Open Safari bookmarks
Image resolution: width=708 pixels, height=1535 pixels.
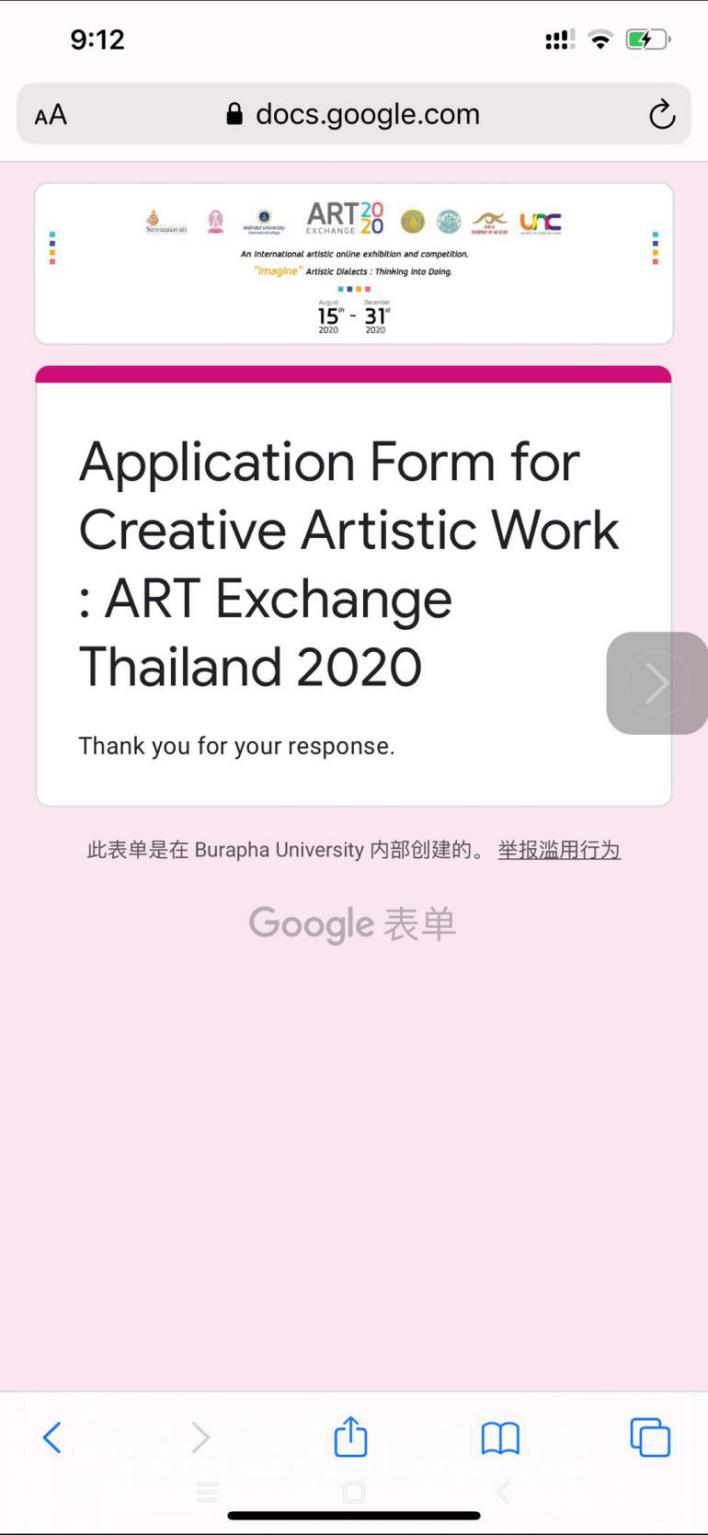point(500,1439)
